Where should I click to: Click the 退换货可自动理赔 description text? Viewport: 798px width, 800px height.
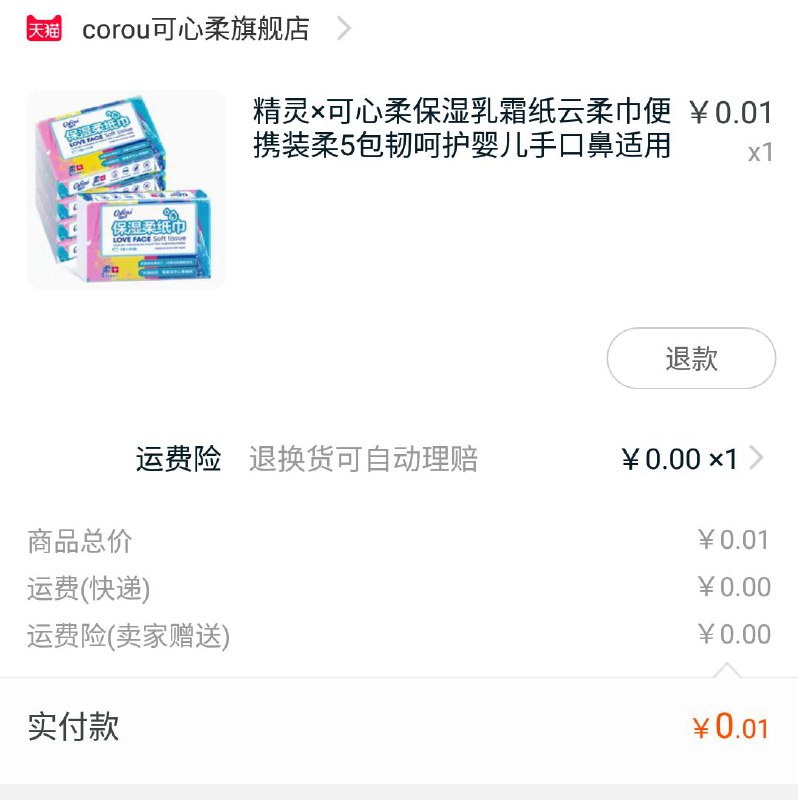point(362,459)
